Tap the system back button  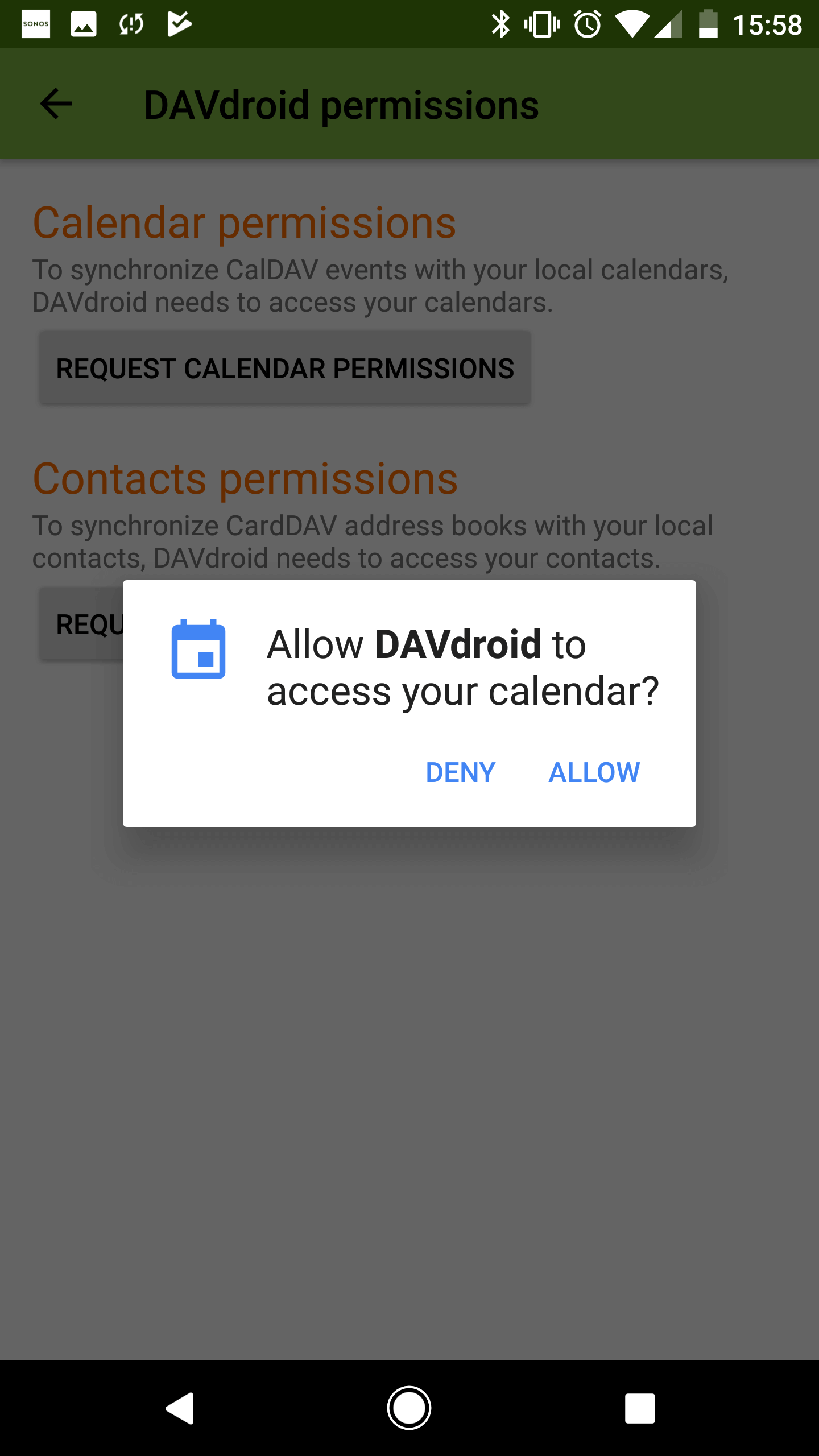pyautogui.click(x=180, y=1408)
